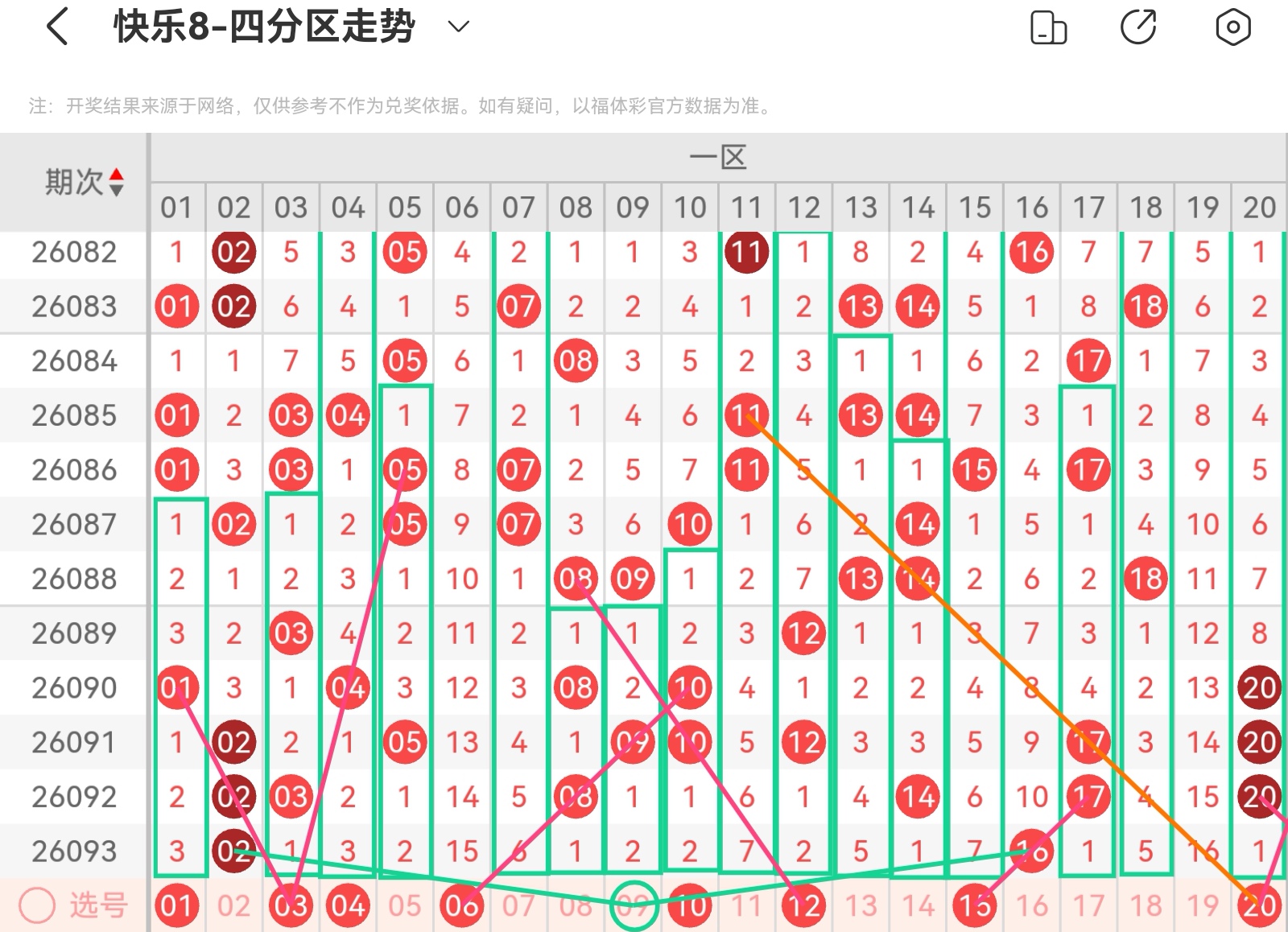Deselect number 12 in the 选号 row

[803, 905]
